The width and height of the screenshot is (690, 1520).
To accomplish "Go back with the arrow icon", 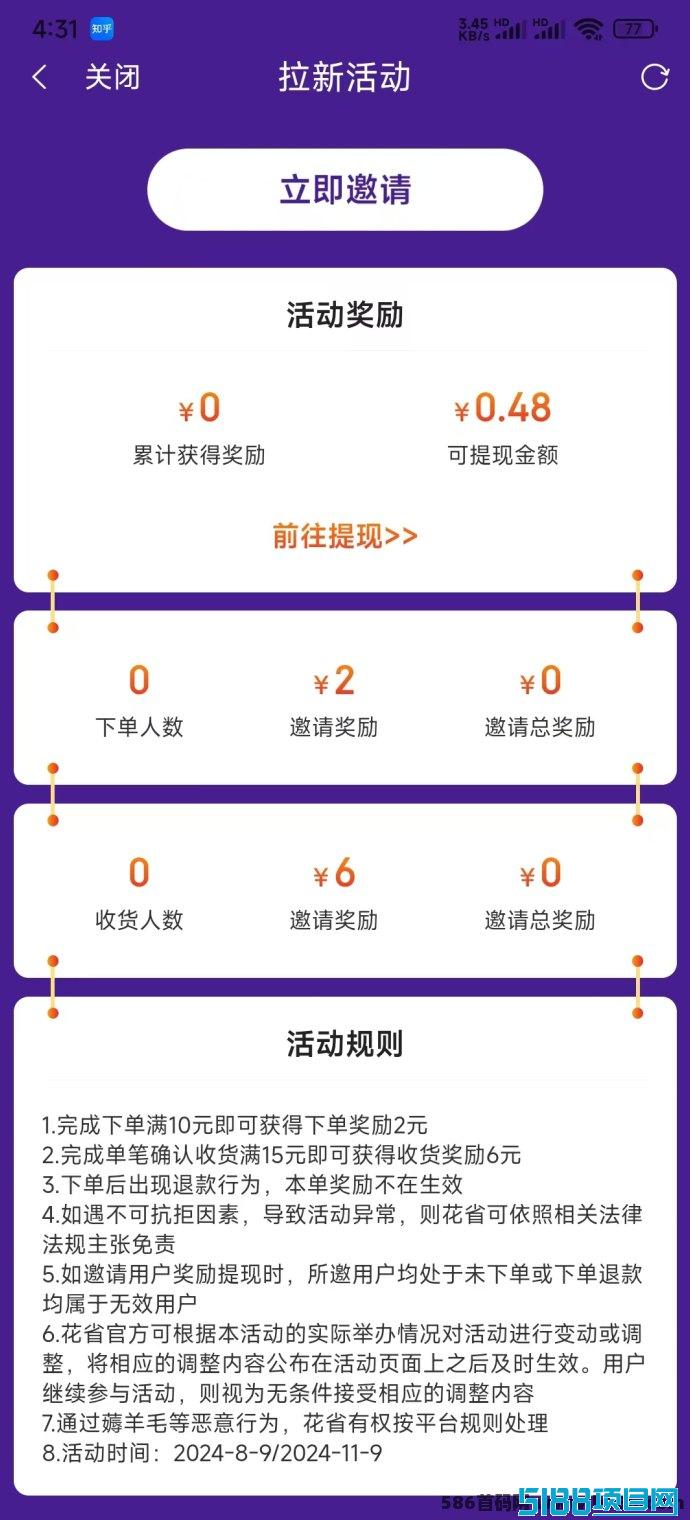I will click(x=39, y=78).
